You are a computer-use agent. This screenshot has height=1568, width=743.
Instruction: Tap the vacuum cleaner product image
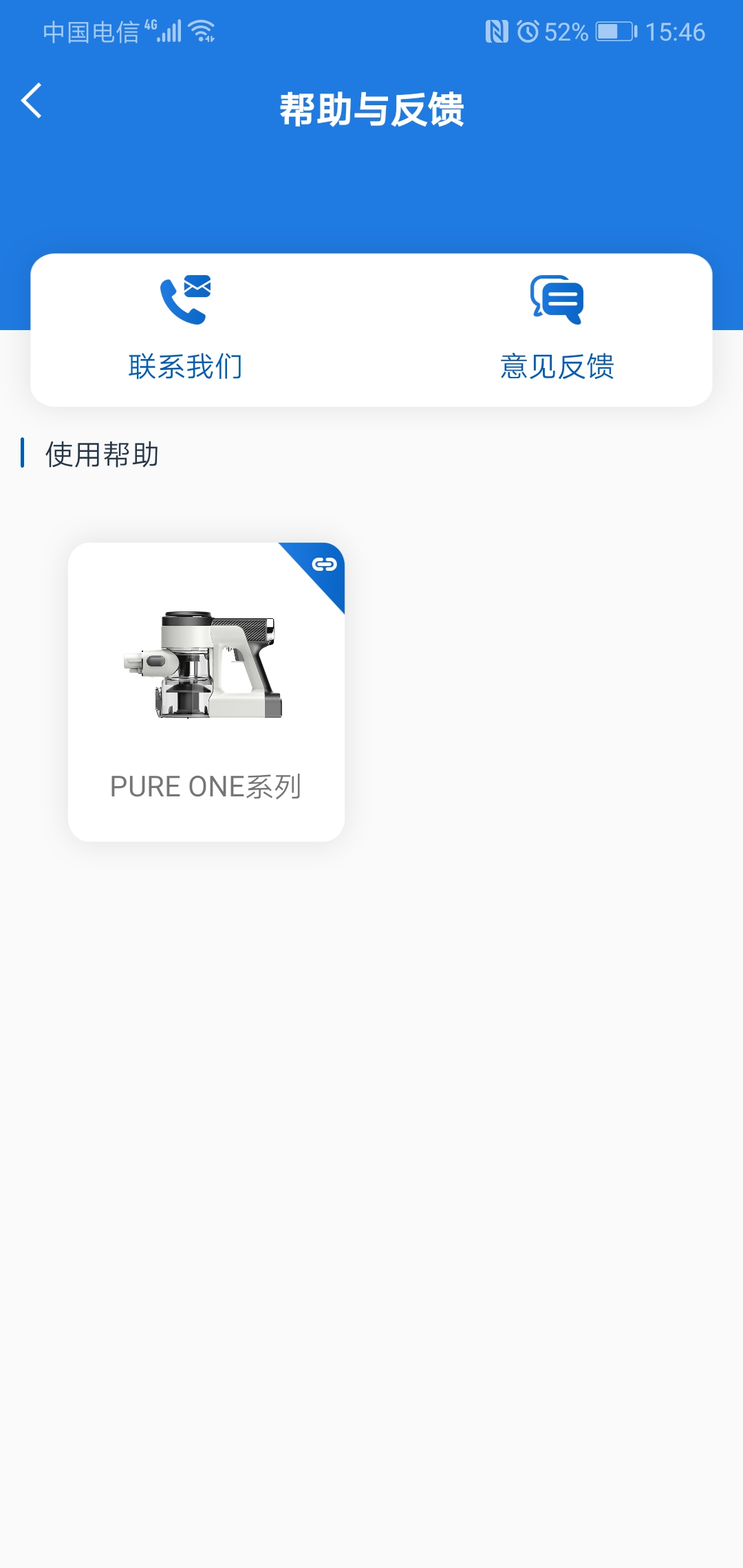tap(205, 664)
